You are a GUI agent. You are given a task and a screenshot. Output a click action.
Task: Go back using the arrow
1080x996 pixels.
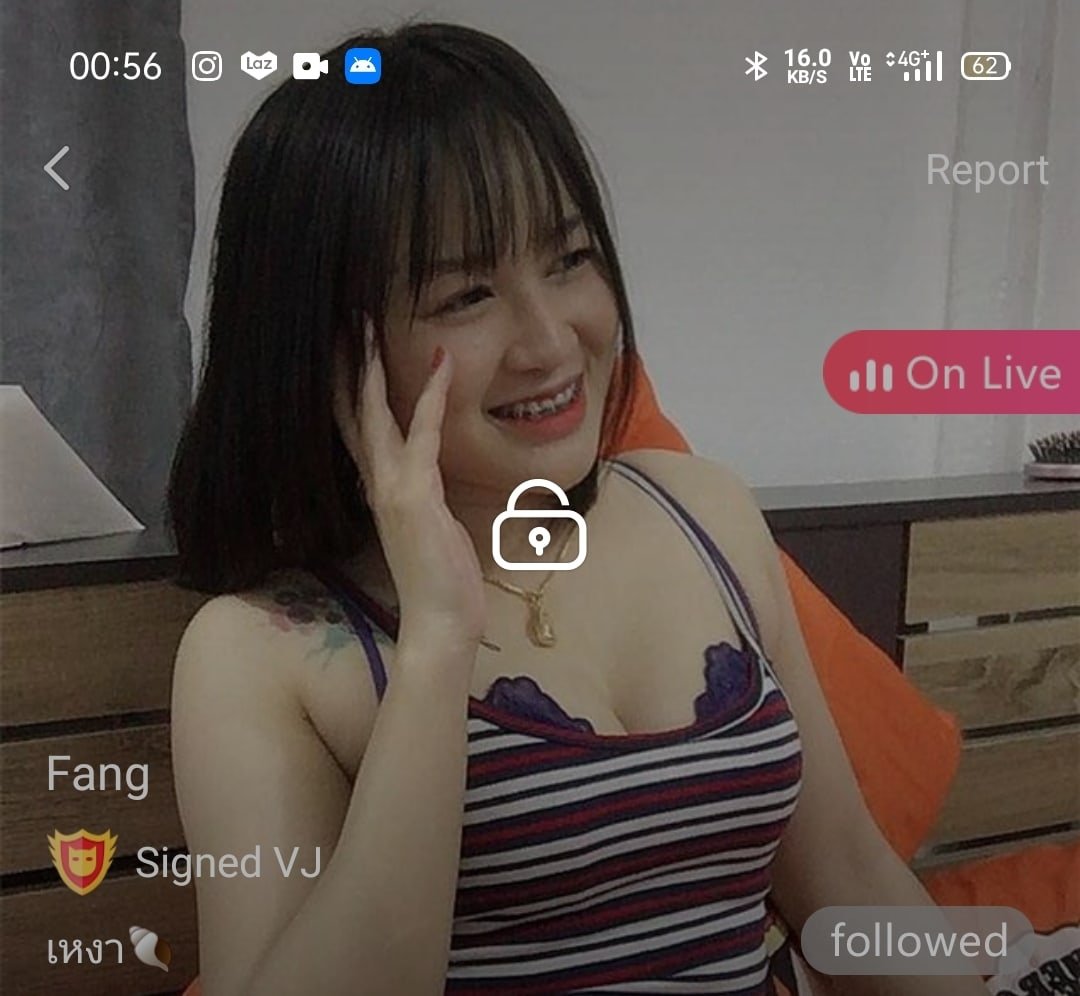[x=57, y=168]
